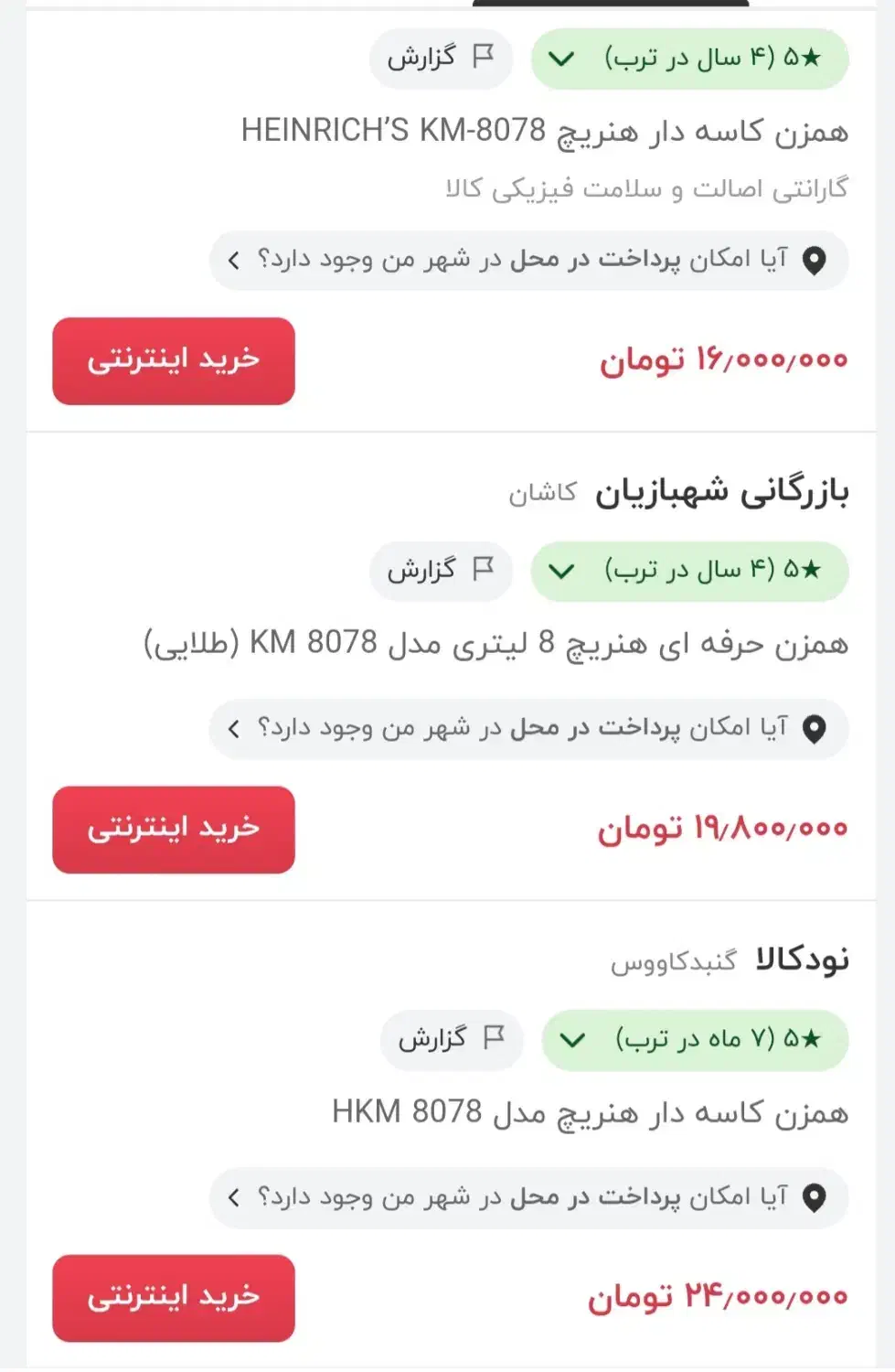
Task: Buy the 24,000,000 Toman mixer from نودکالا
Action: (x=174, y=1298)
